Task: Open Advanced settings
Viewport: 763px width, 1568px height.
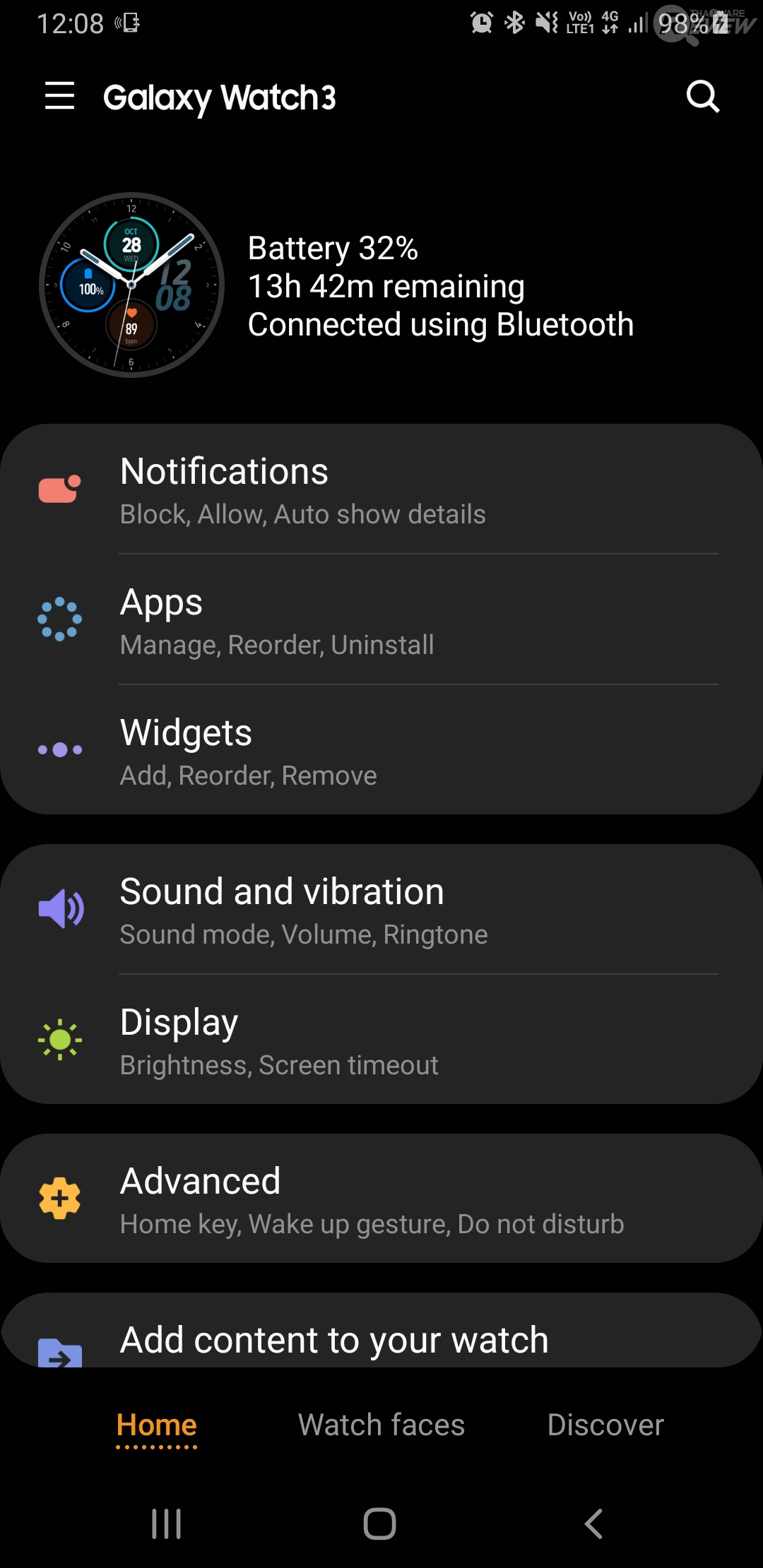Action: (x=381, y=1199)
